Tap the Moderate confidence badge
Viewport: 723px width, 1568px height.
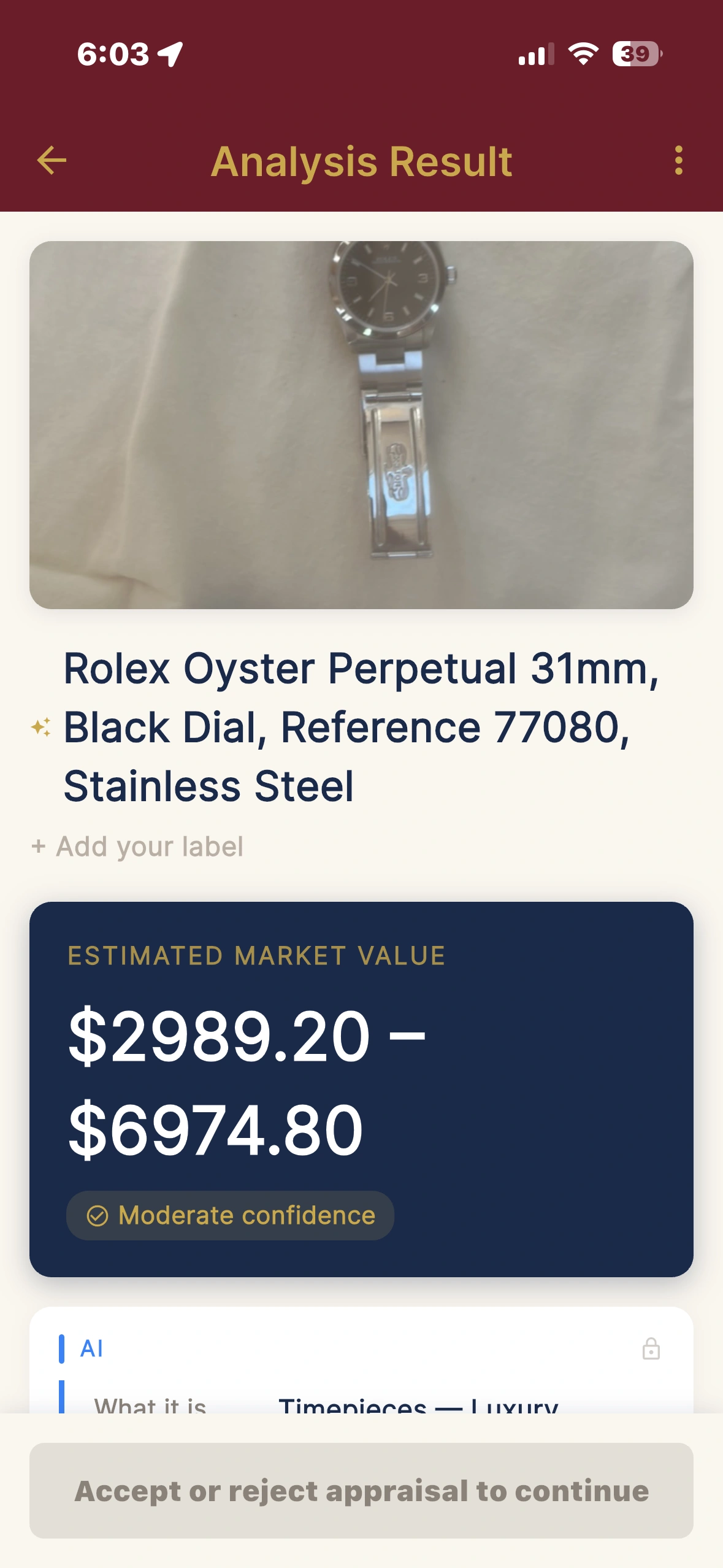pyautogui.click(x=229, y=1214)
